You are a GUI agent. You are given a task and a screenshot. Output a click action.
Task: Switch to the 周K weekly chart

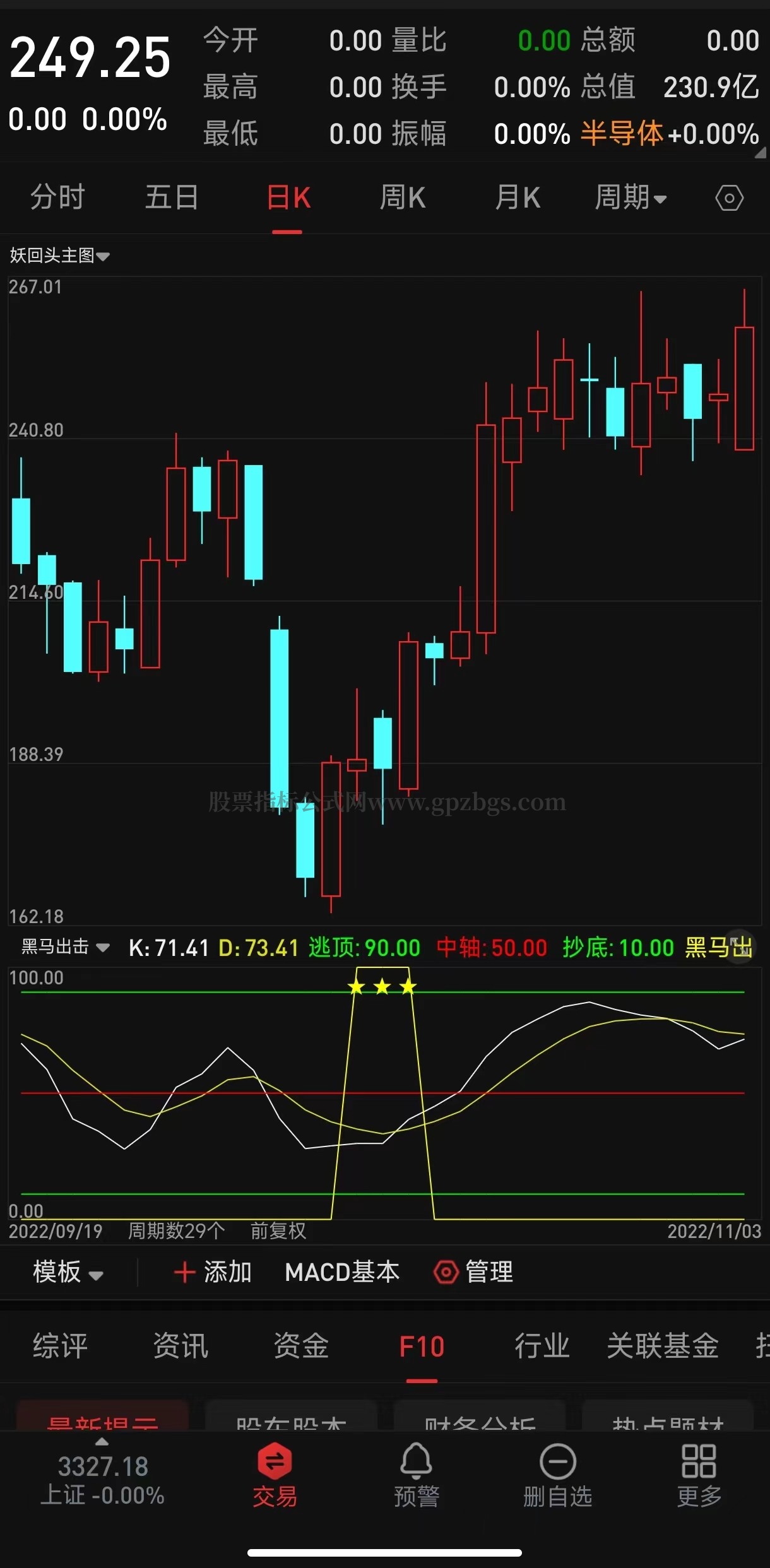pos(402,197)
